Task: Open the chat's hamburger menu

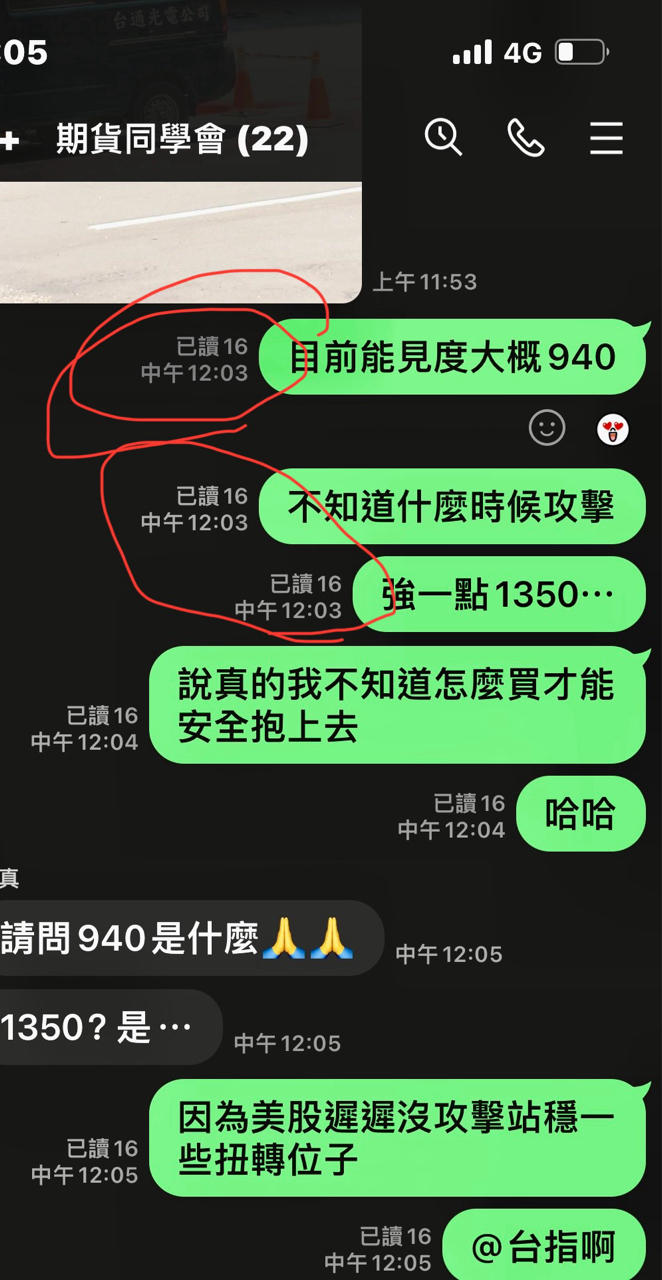Action: tap(606, 138)
